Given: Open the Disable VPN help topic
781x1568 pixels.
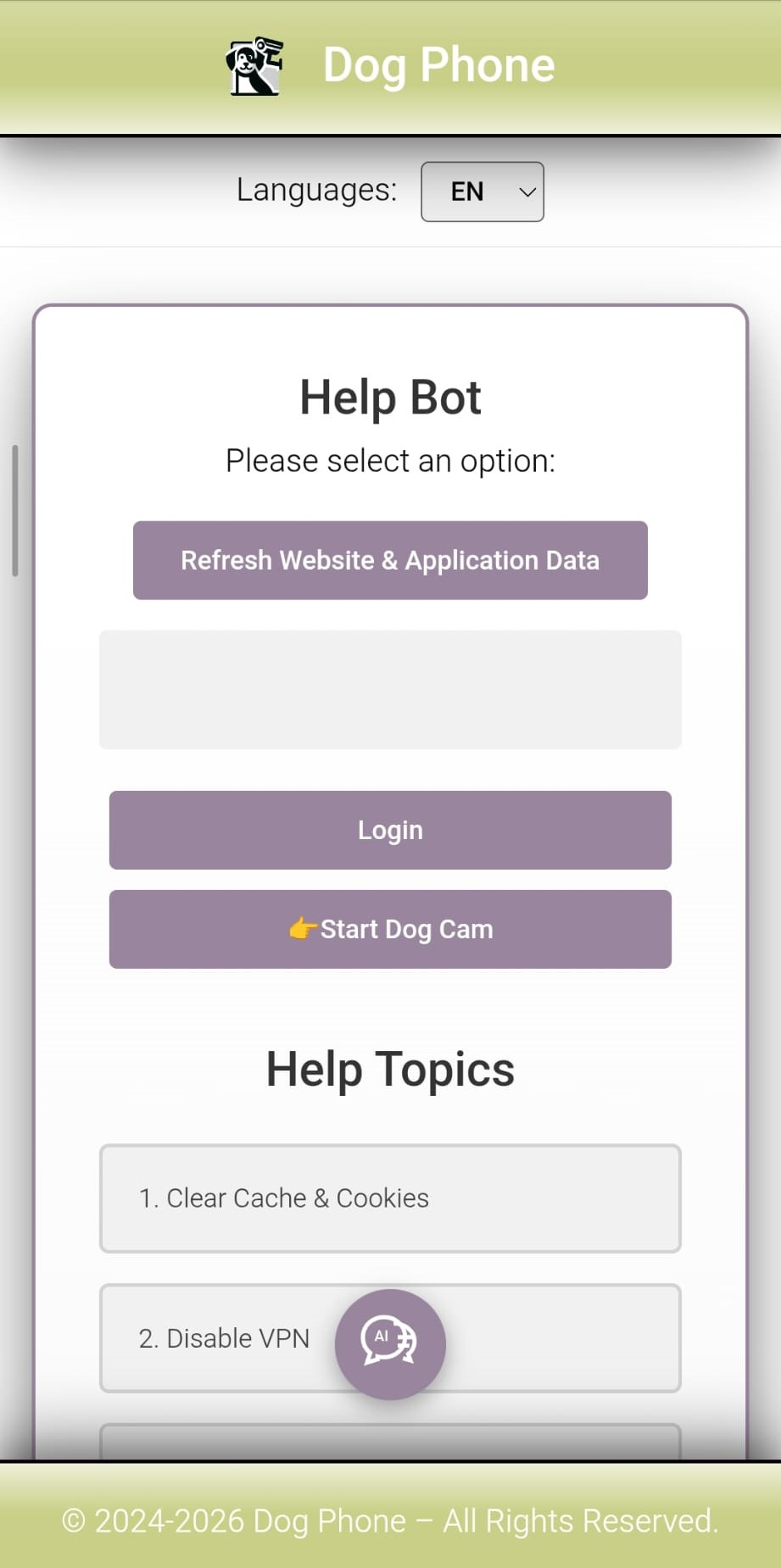Looking at the screenshot, I should (225, 1338).
